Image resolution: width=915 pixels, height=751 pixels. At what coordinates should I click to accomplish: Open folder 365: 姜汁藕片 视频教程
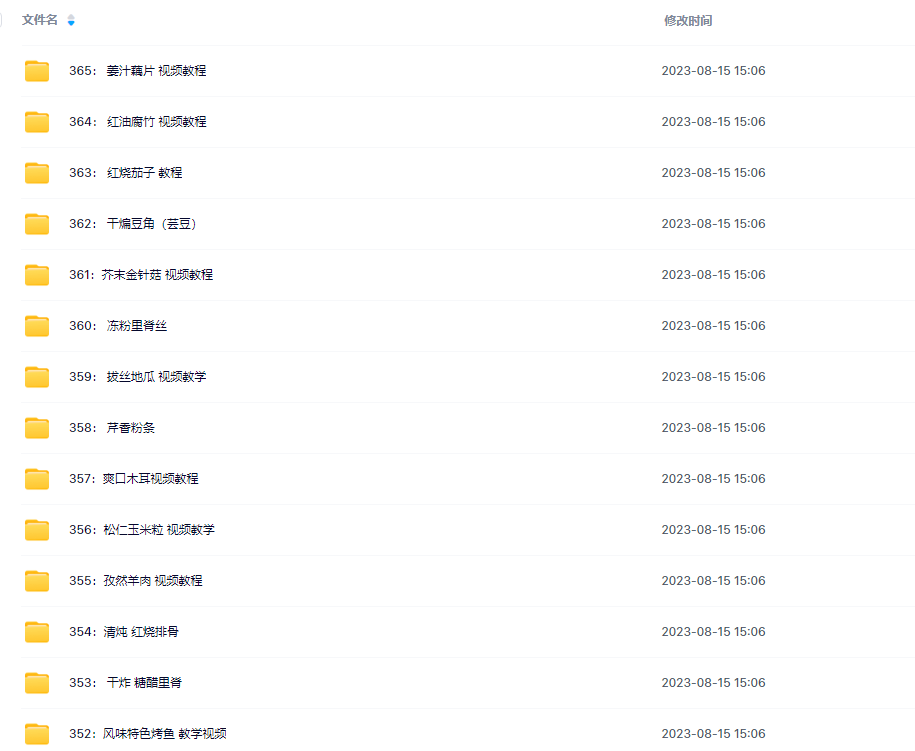coord(137,71)
